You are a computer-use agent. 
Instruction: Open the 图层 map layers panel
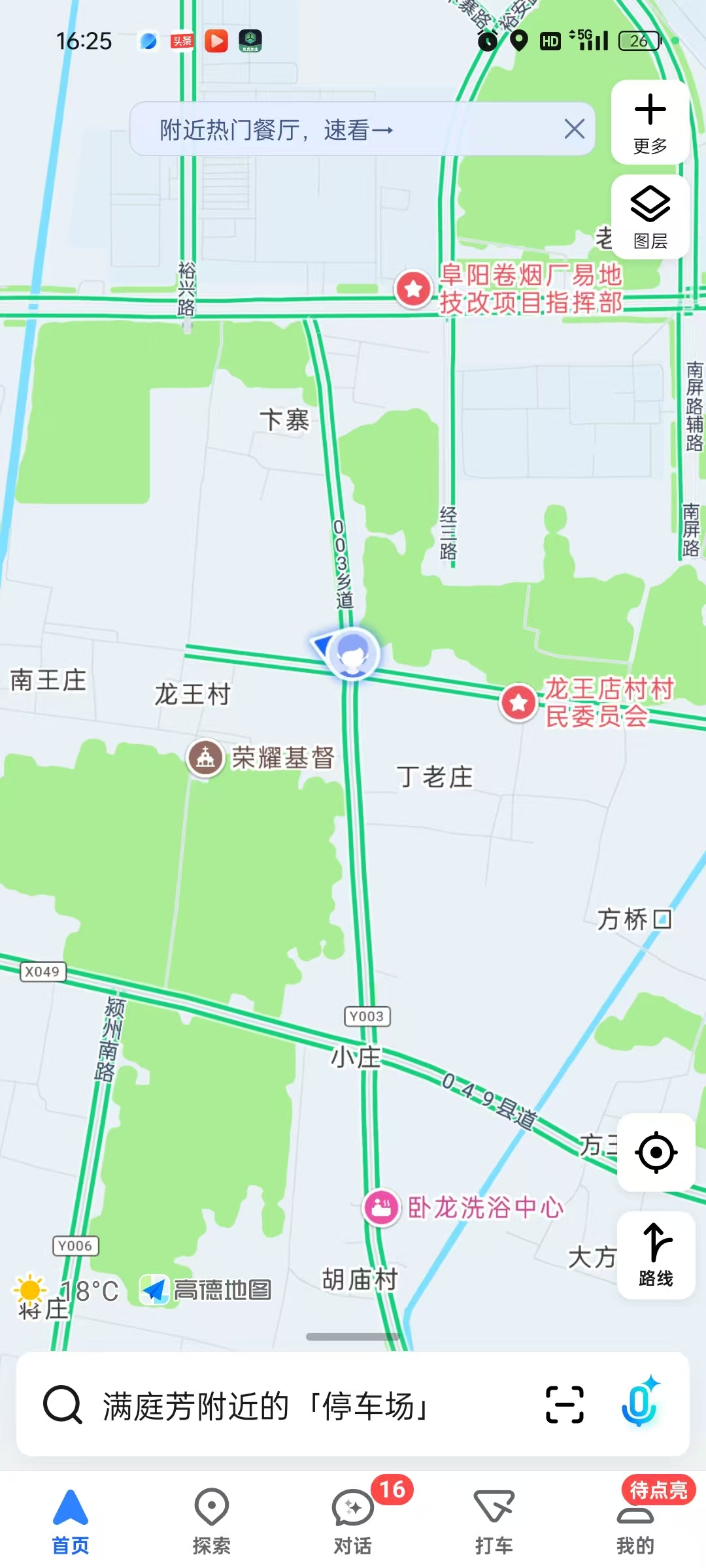coord(650,218)
